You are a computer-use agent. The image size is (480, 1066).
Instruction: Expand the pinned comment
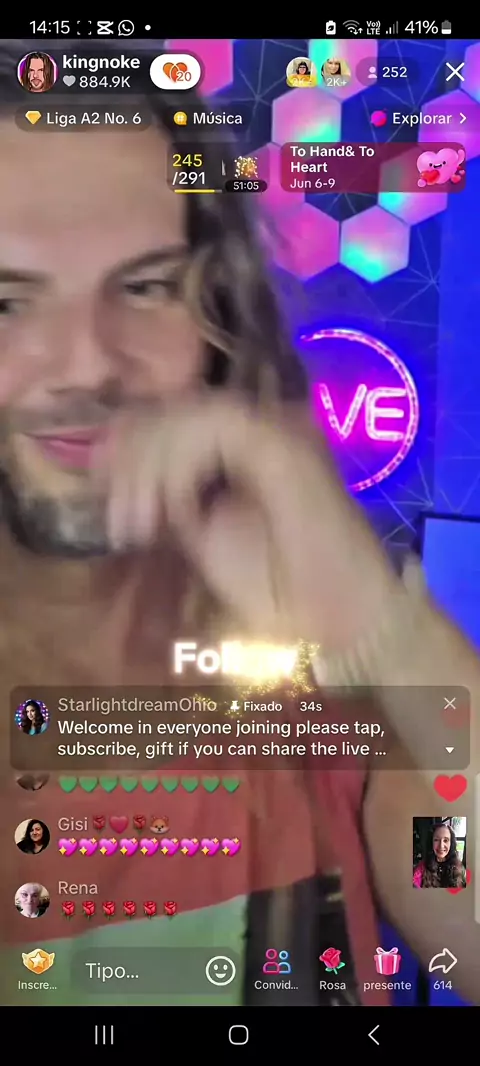coord(449,750)
